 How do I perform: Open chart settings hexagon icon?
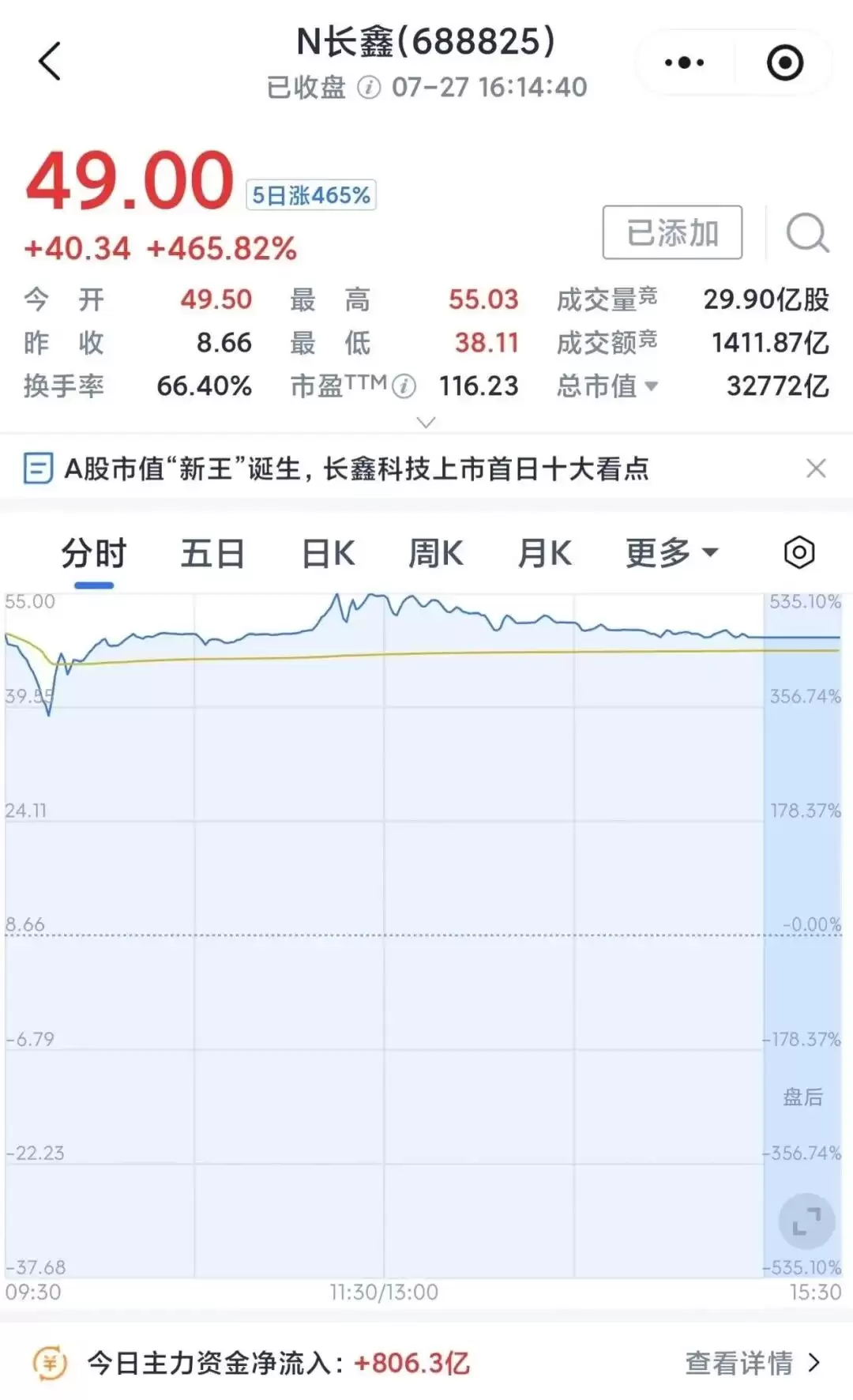(799, 552)
